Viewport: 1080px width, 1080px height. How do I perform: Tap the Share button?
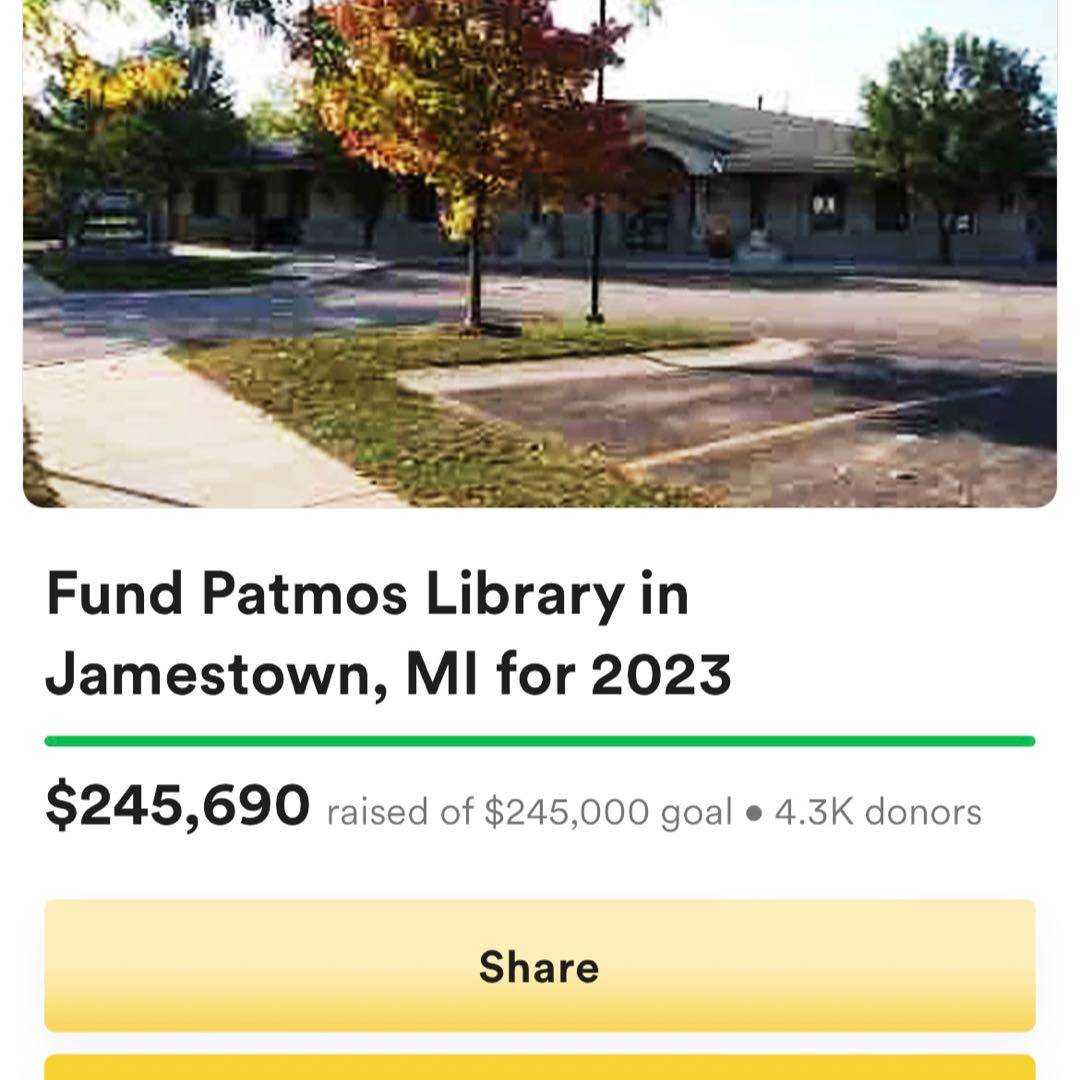[539, 966]
